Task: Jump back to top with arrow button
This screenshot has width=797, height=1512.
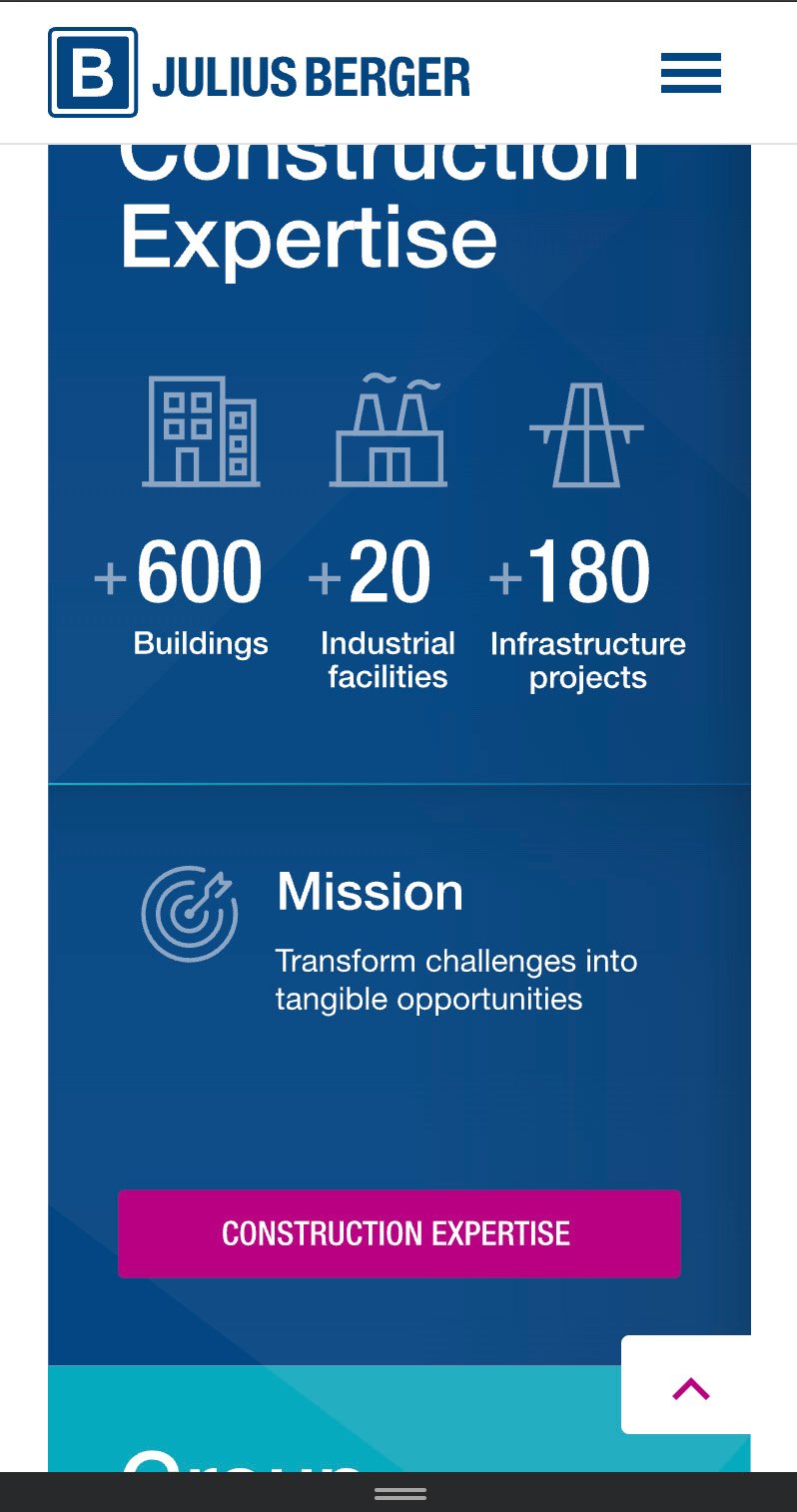Action: [x=690, y=1386]
